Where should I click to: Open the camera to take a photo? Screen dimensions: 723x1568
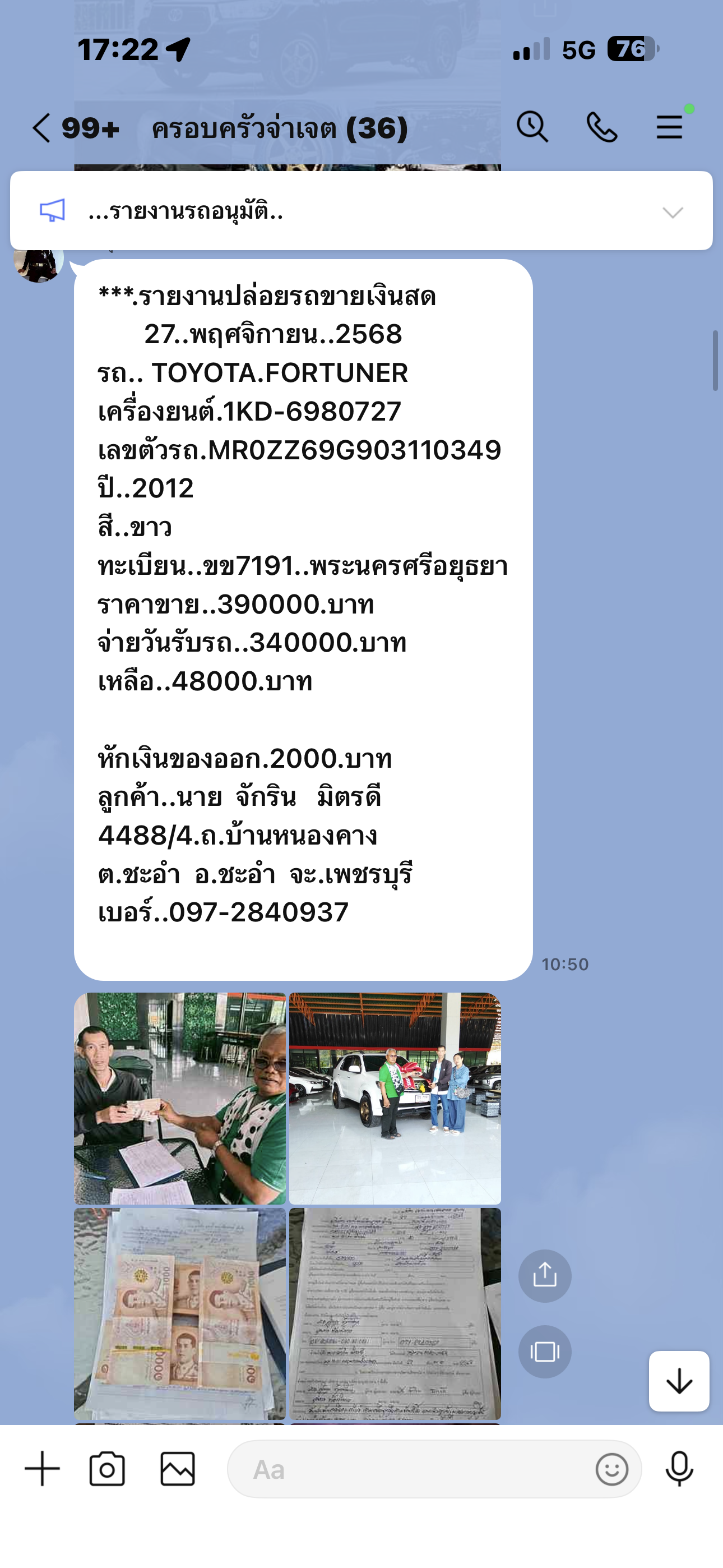click(107, 1469)
